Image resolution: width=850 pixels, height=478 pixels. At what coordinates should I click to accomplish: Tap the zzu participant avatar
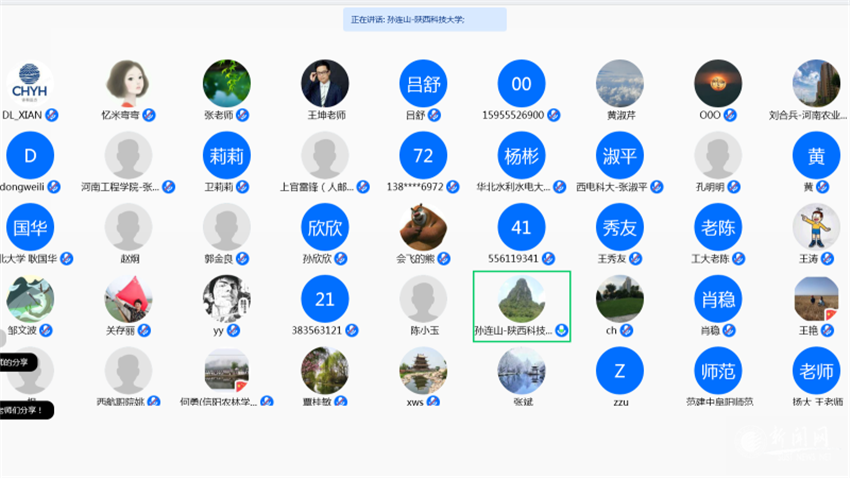tap(619, 371)
